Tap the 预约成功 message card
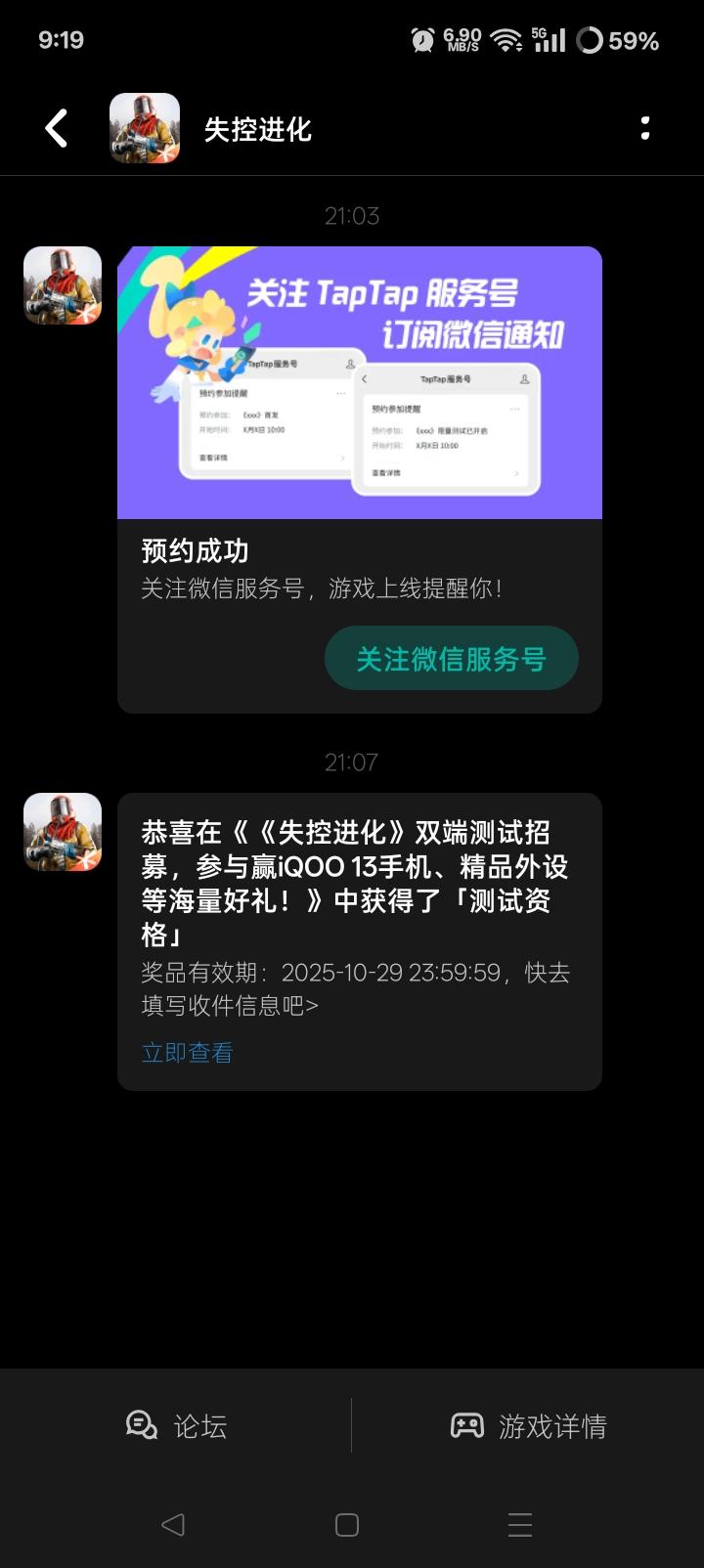This screenshot has height=1568, width=704. pos(360,587)
